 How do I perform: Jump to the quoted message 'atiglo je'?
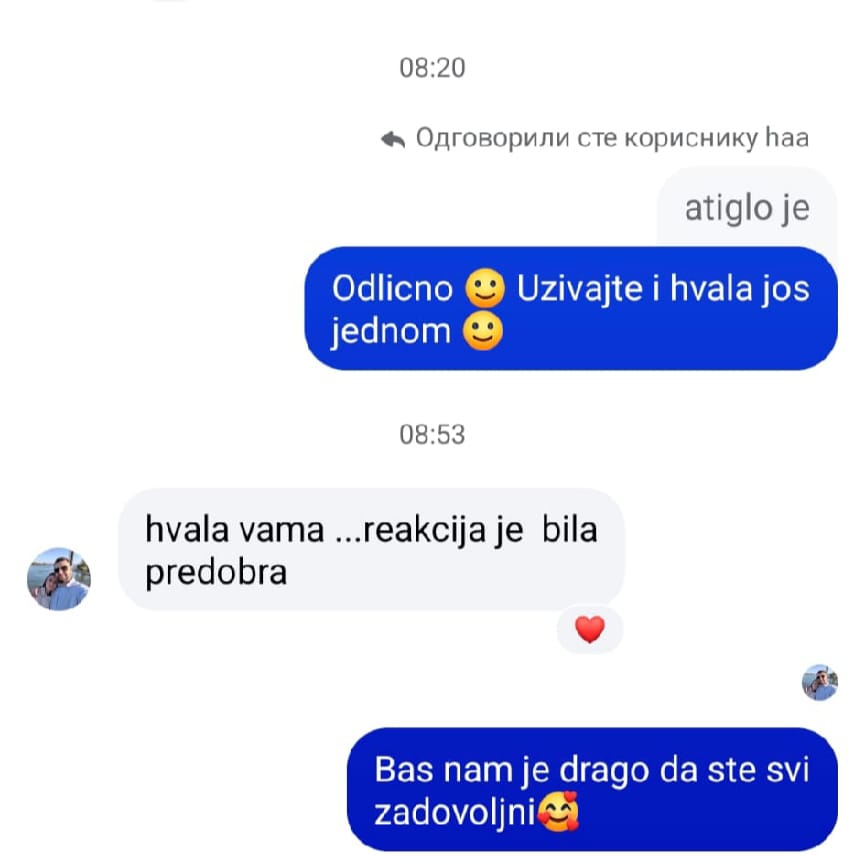tap(746, 209)
